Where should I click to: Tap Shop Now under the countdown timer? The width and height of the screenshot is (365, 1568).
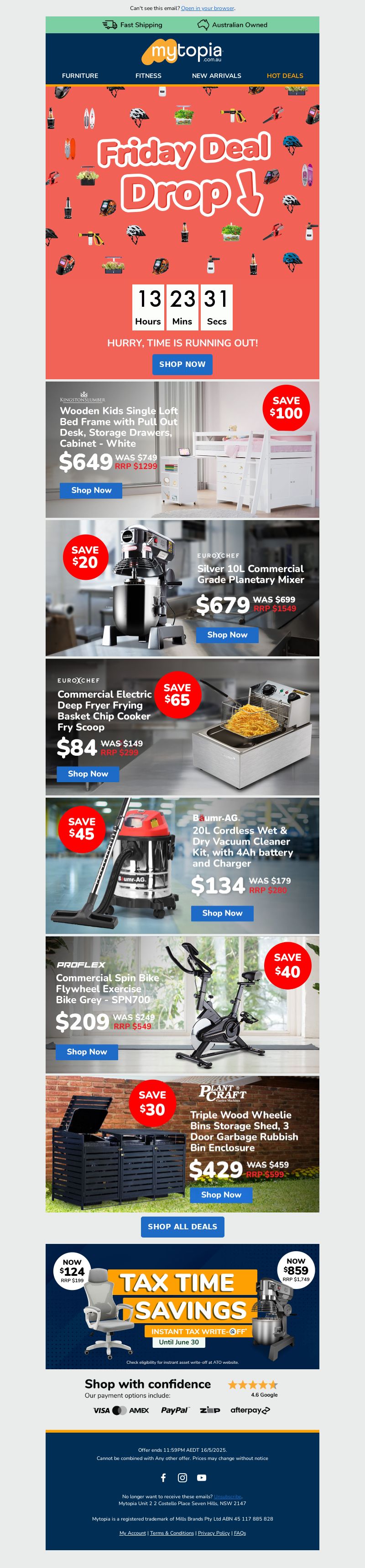coord(182,364)
